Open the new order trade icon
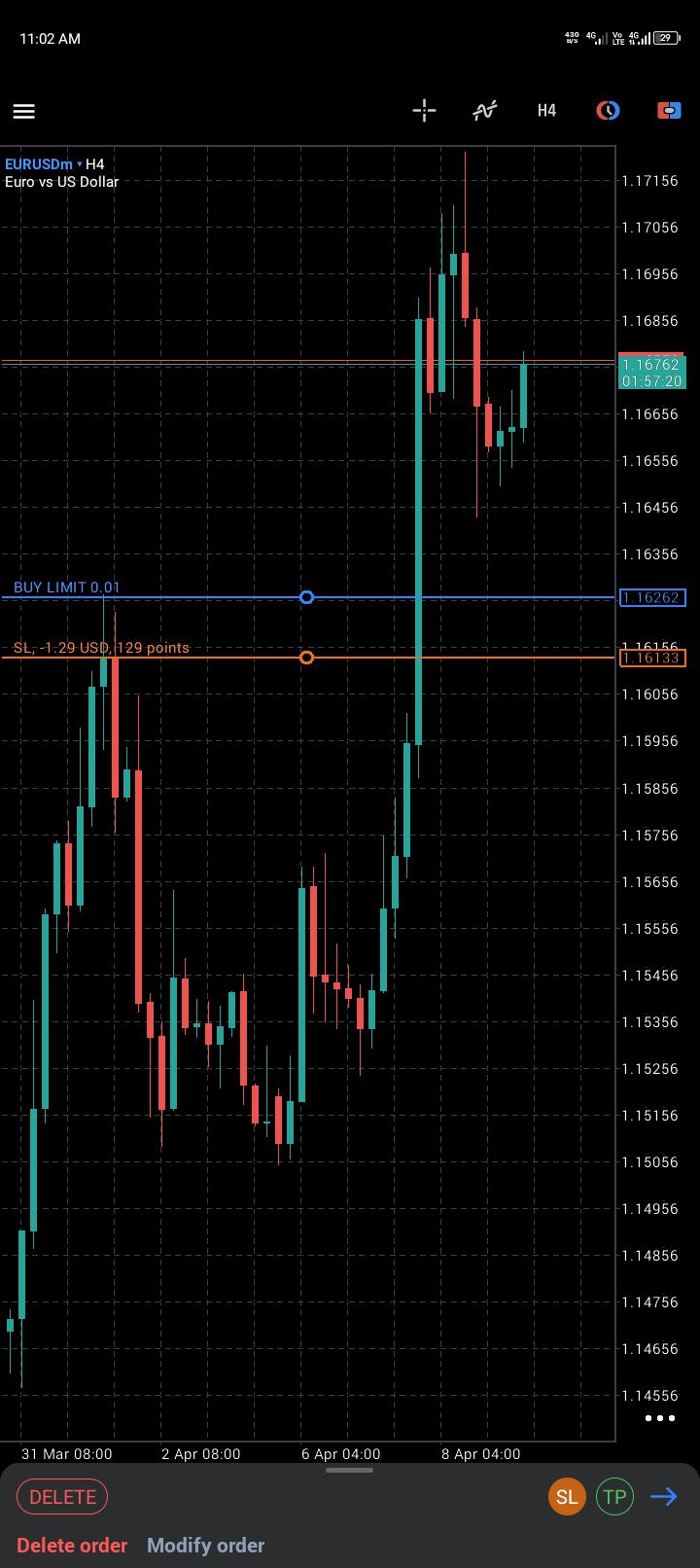Screen dimensions: 700x1568 point(669,110)
